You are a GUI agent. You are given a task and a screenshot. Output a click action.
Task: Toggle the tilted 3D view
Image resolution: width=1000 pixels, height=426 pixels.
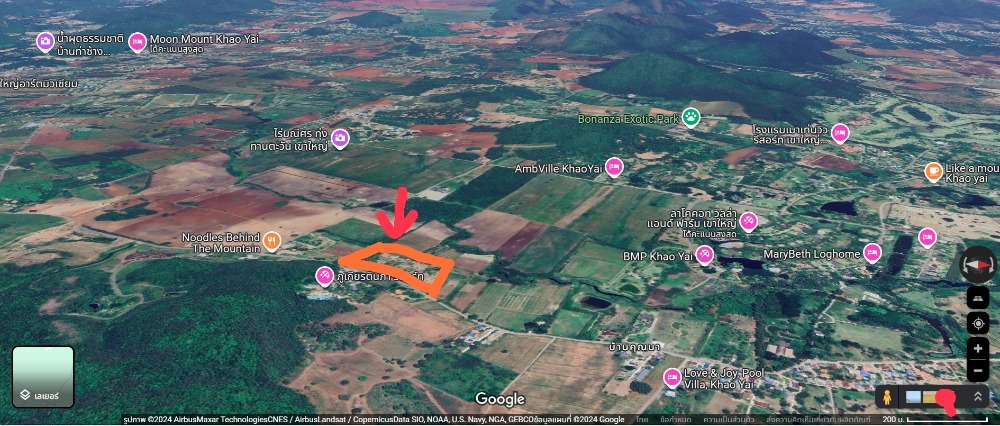click(x=978, y=297)
